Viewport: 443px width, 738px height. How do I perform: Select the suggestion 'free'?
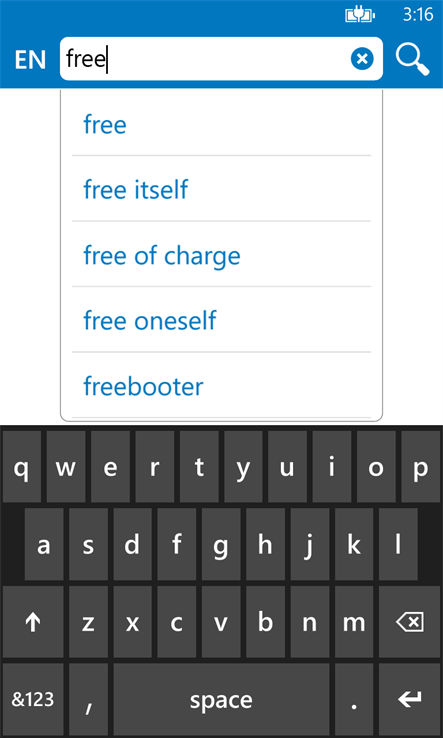[x=221, y=125]
